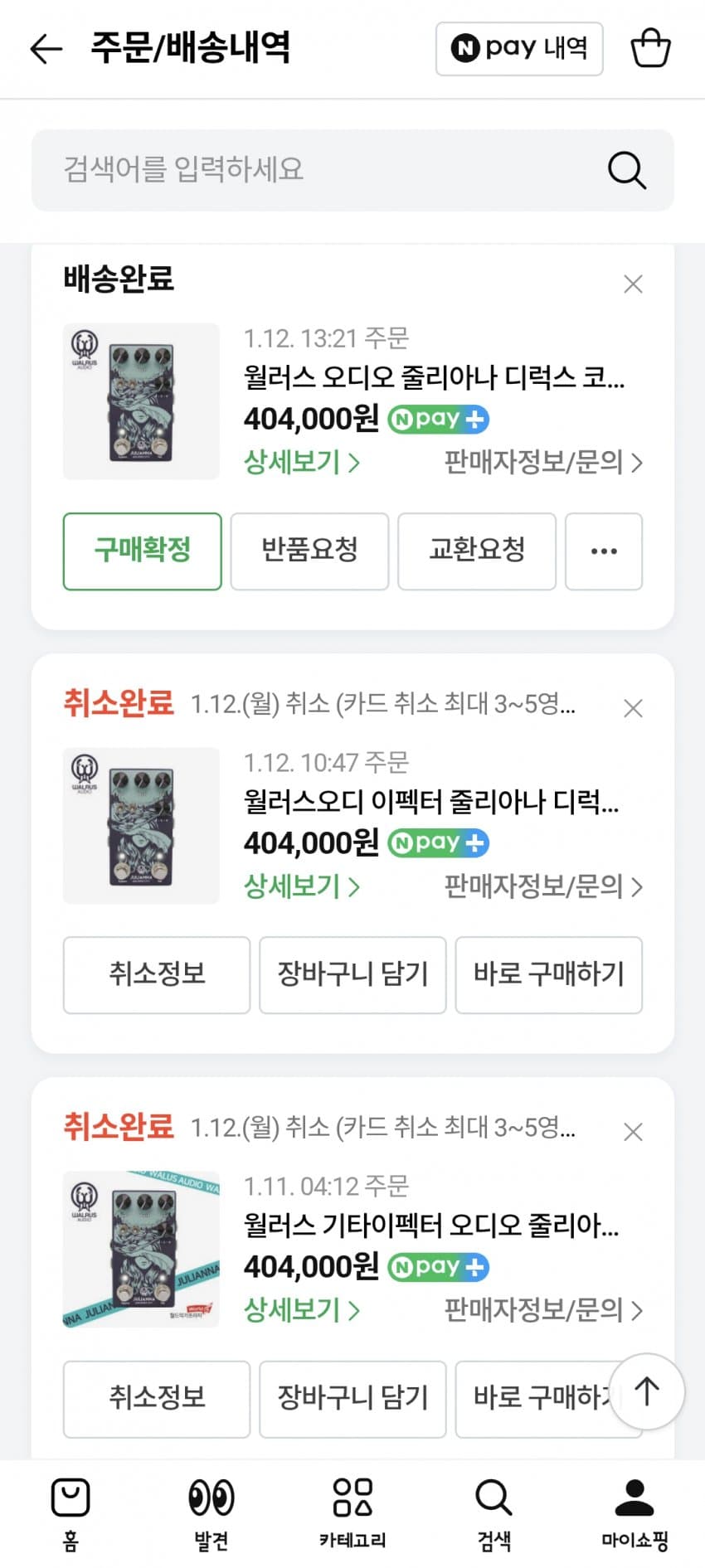Screen dimensions: 705x1568
Task: Request a return via 반품요청
Action: coord(309,551)
